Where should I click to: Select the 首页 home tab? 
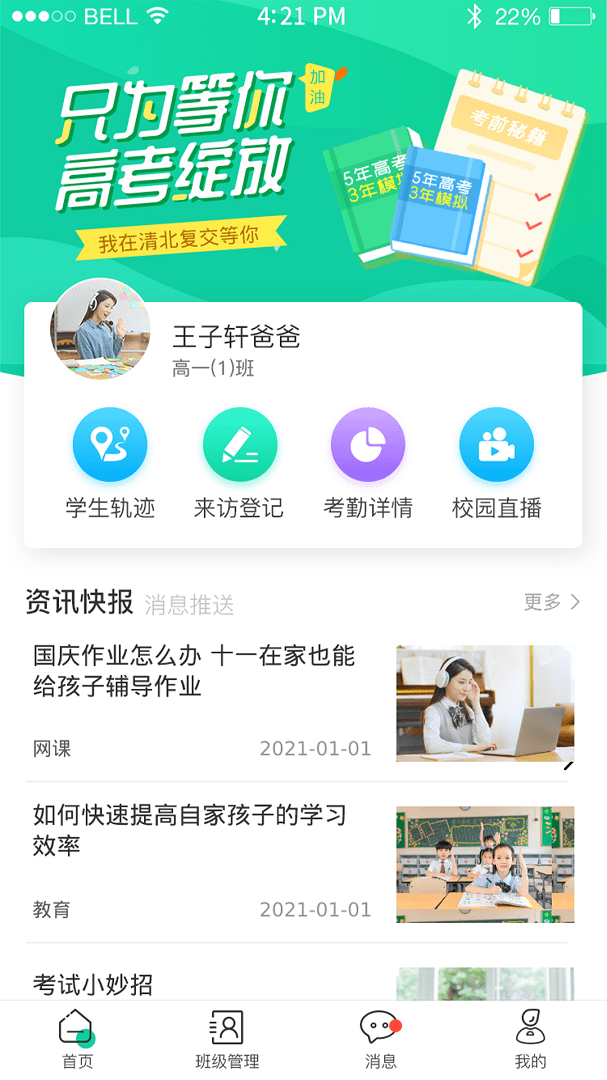click(77, 1040)
